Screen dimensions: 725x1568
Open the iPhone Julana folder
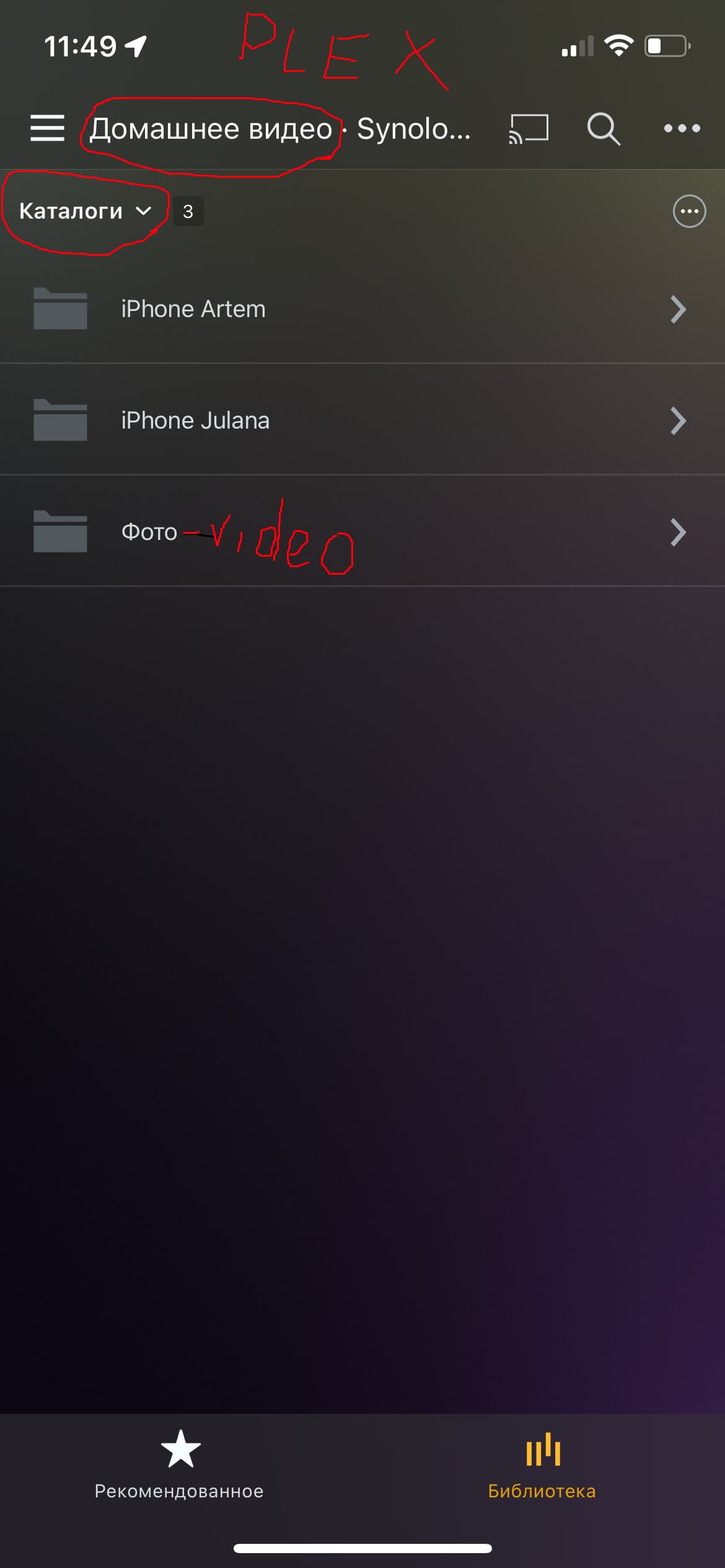click(362, 420)
